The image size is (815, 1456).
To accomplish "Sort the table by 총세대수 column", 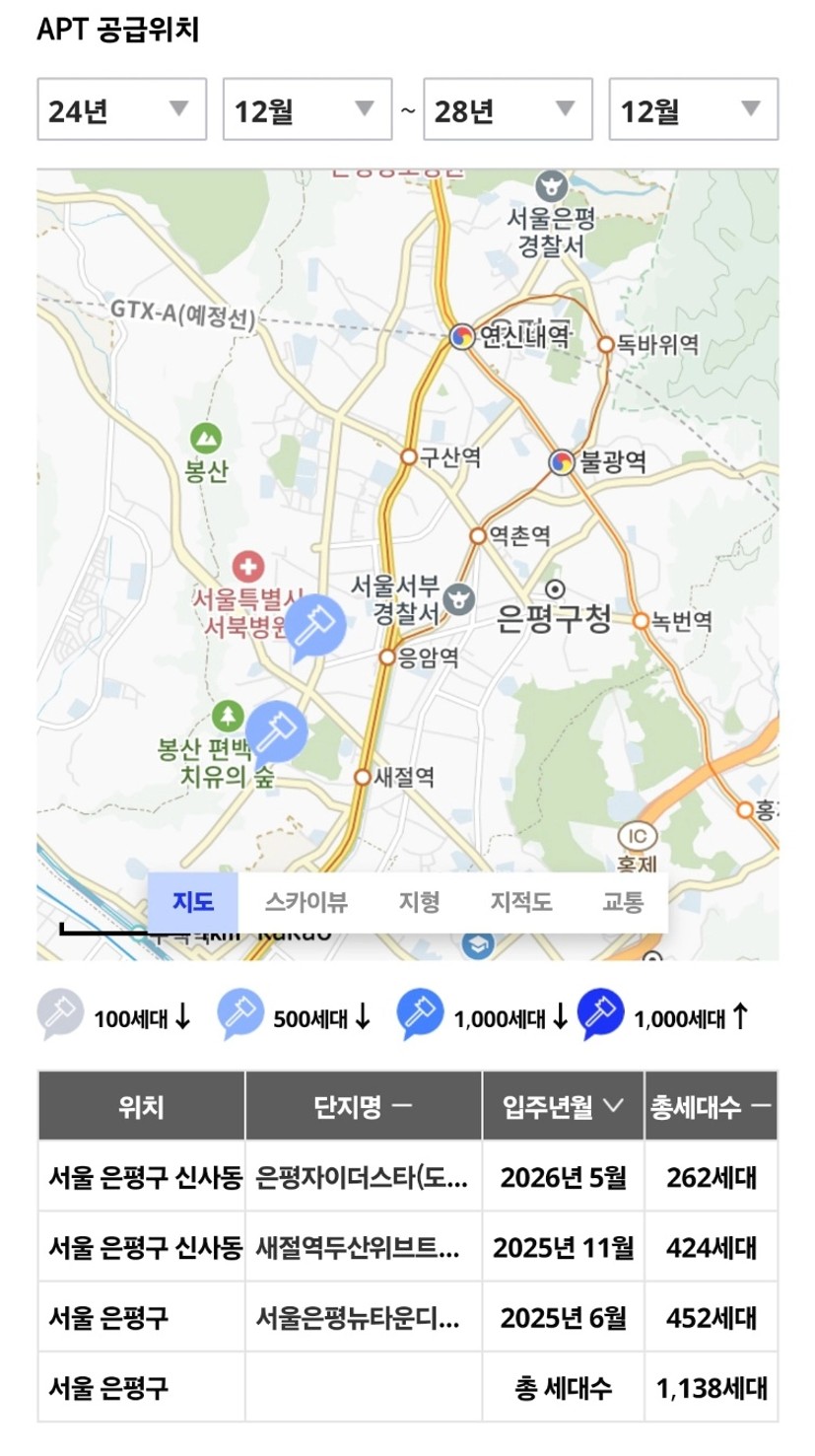I will [711, 1106].
